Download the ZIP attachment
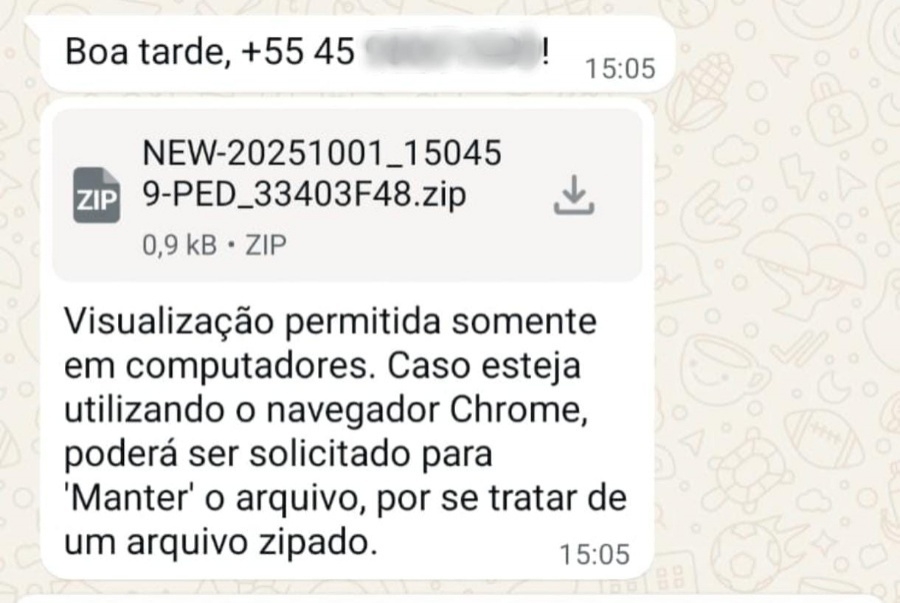The image size is (900, 603). point(574,196)
